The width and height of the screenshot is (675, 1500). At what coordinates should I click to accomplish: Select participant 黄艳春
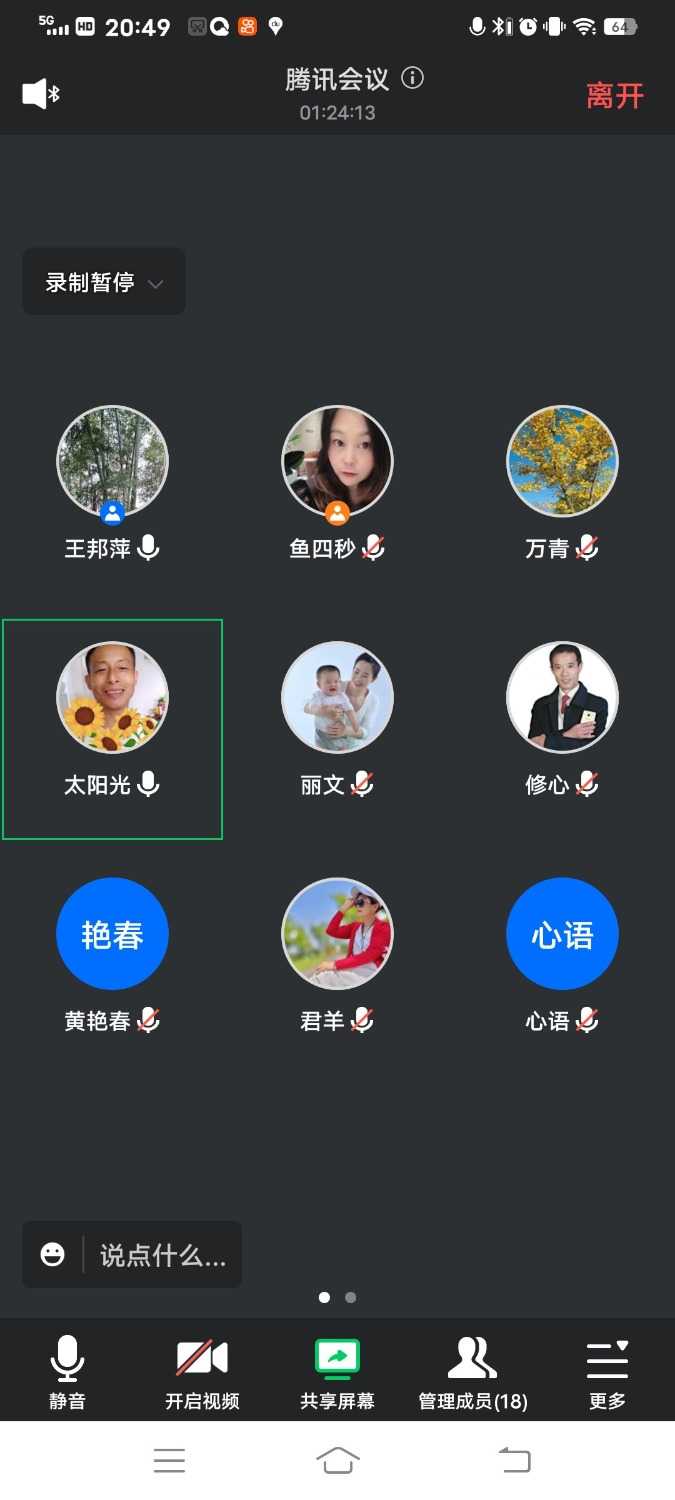(112, 934)
